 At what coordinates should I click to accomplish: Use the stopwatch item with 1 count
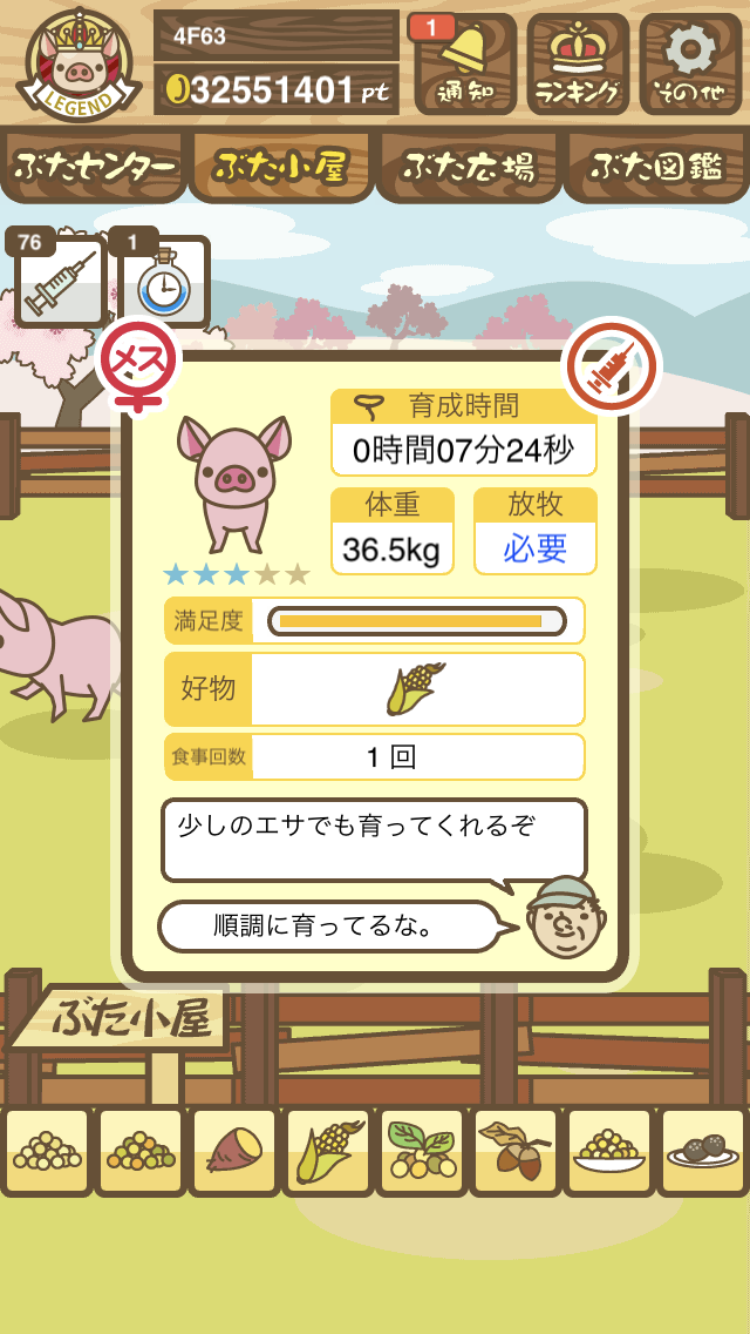pyautogui.click(x=164, y=283)
